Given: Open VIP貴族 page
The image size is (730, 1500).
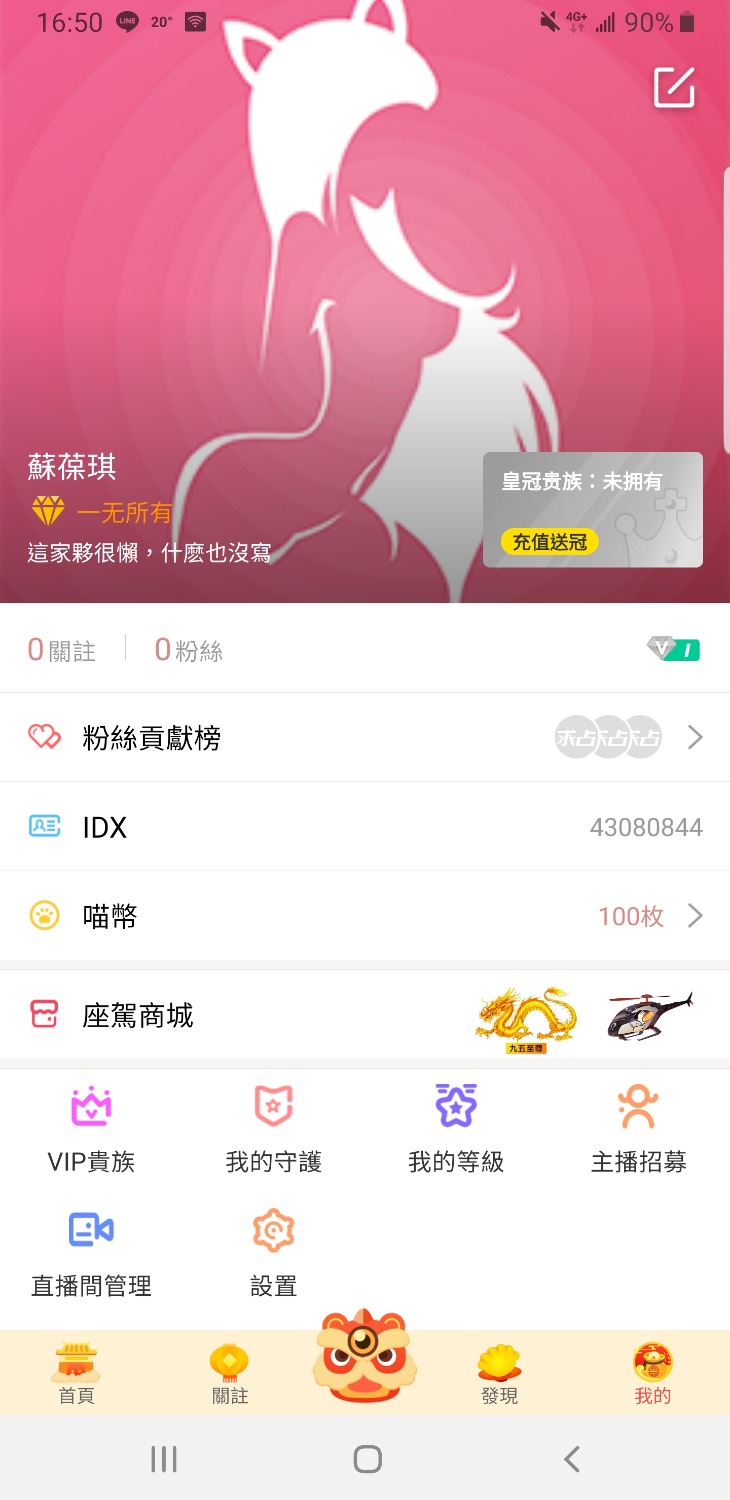Looking at the screenshot, I should (x=91, y=1129).
